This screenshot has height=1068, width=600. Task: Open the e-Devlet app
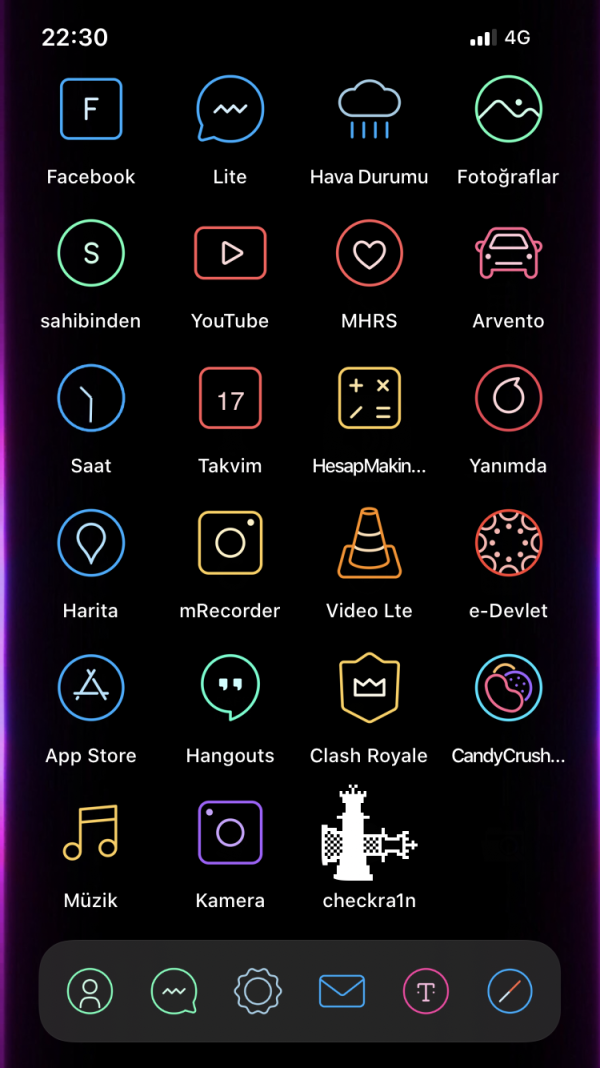[508, 543]
